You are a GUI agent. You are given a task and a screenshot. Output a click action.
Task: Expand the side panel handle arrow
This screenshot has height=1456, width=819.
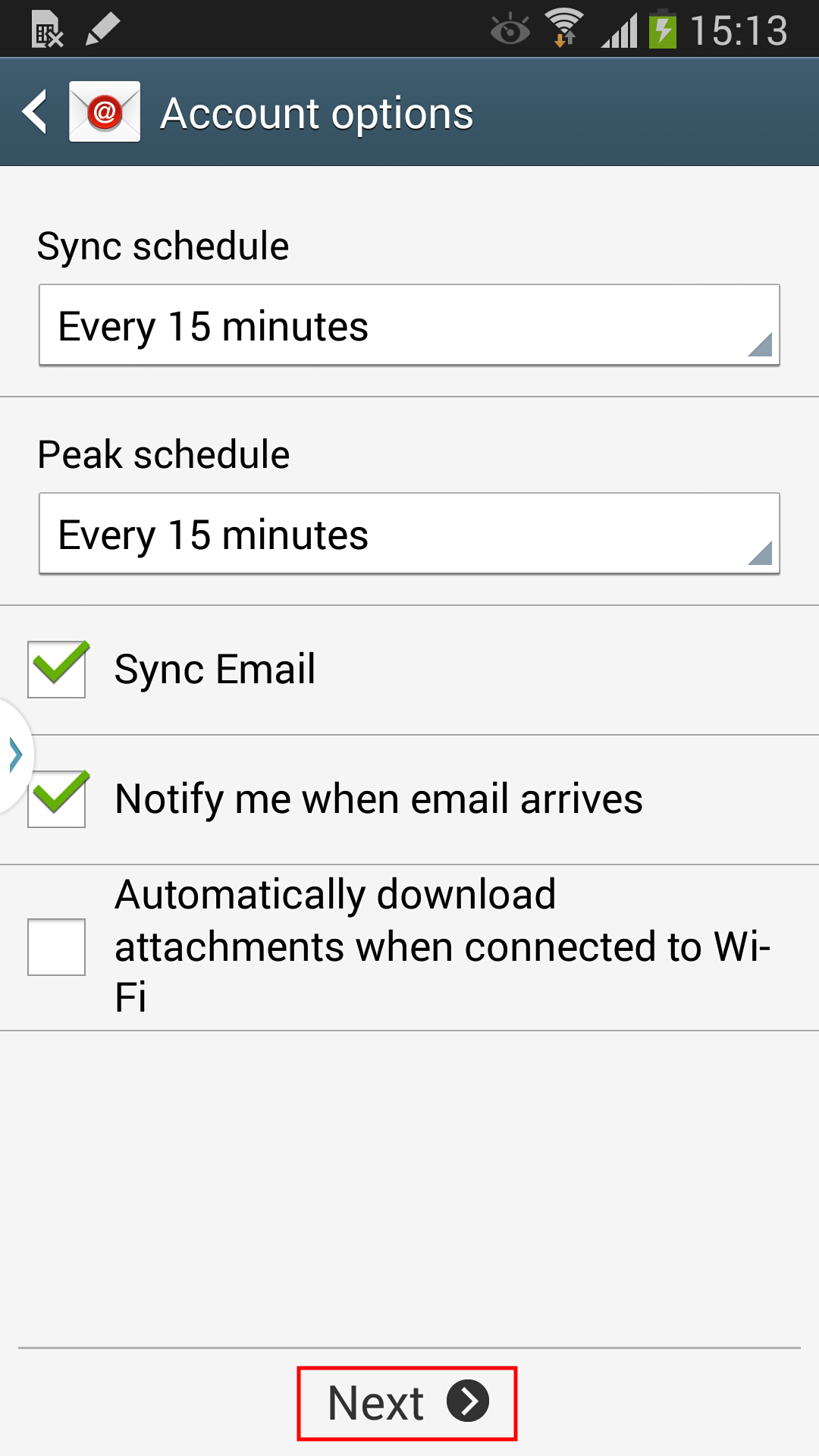pyautogui.click(x=14, y=755)
